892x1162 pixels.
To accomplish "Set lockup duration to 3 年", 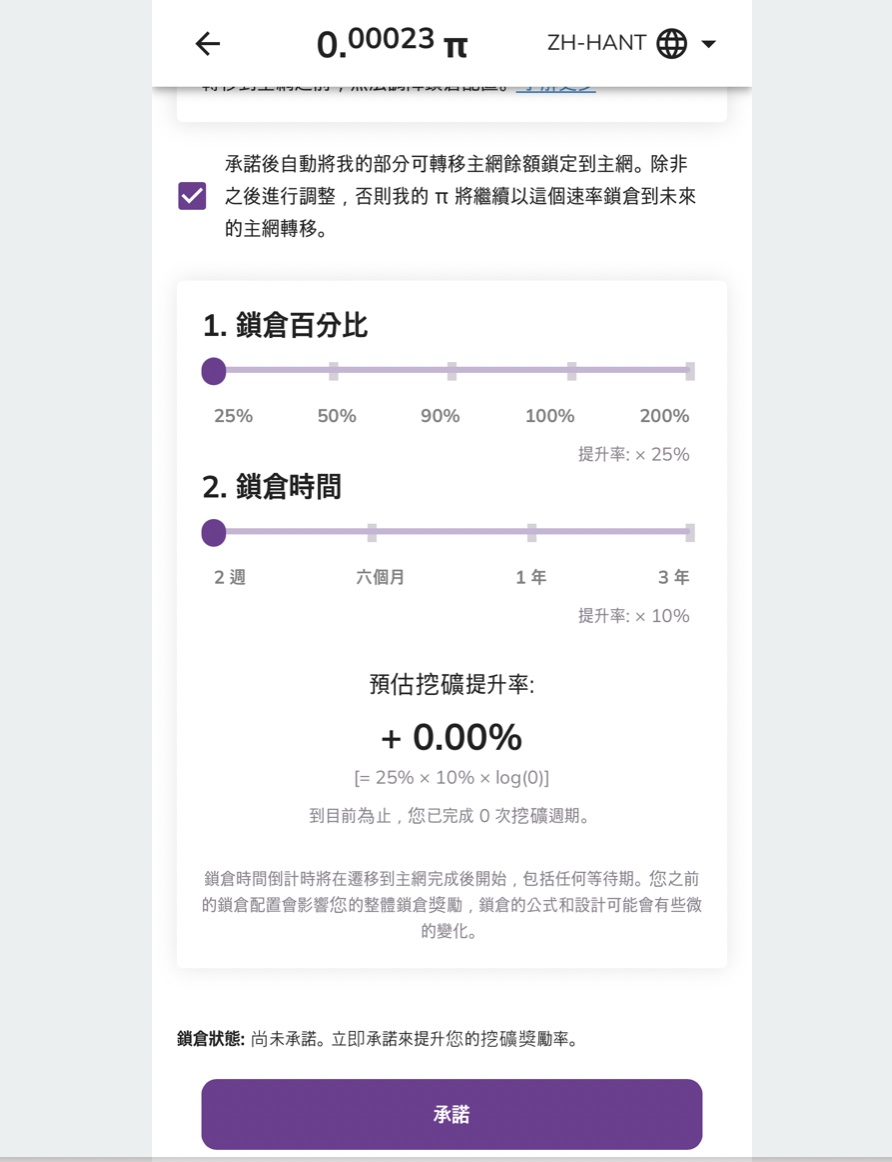I will (689, 533).
